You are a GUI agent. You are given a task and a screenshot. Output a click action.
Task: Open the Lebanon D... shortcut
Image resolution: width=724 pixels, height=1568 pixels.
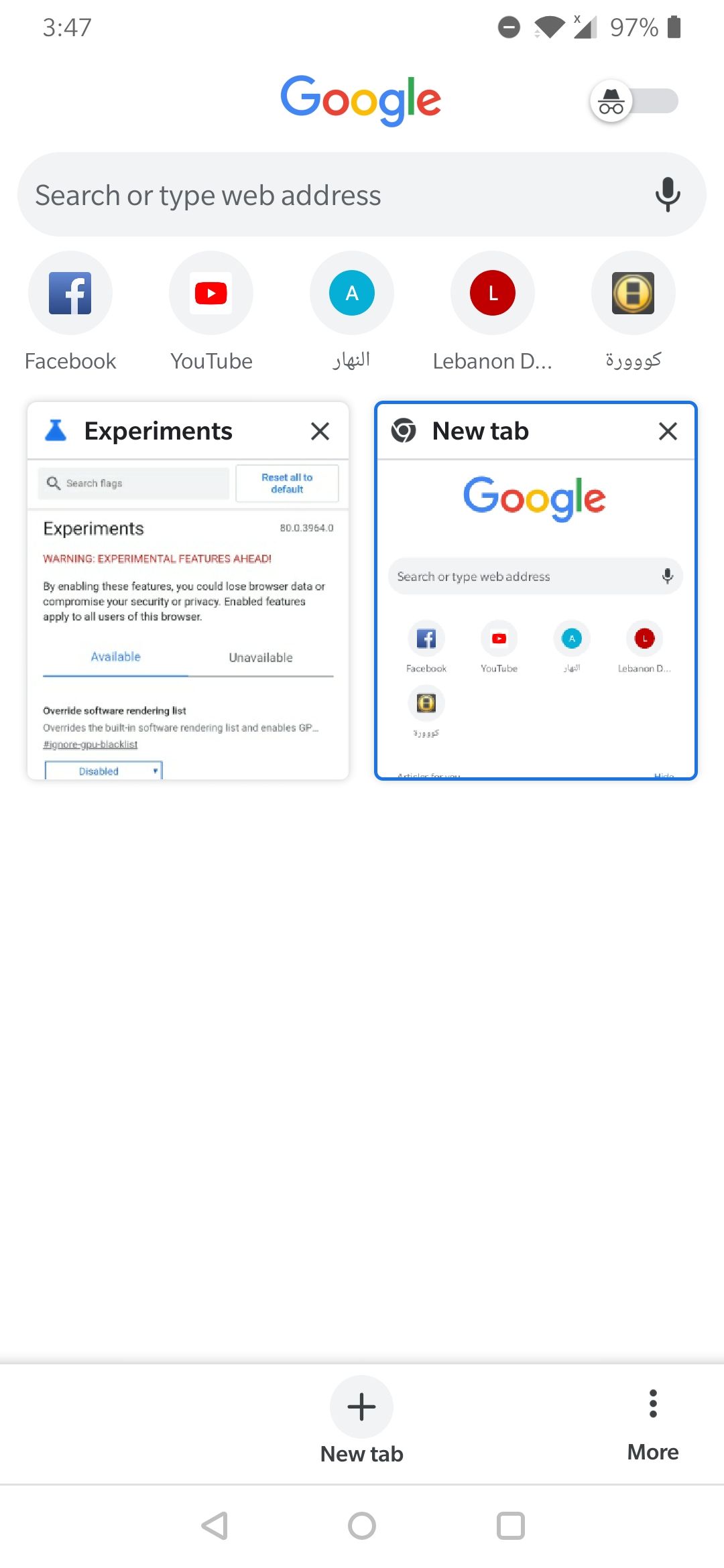coord(493,293)
